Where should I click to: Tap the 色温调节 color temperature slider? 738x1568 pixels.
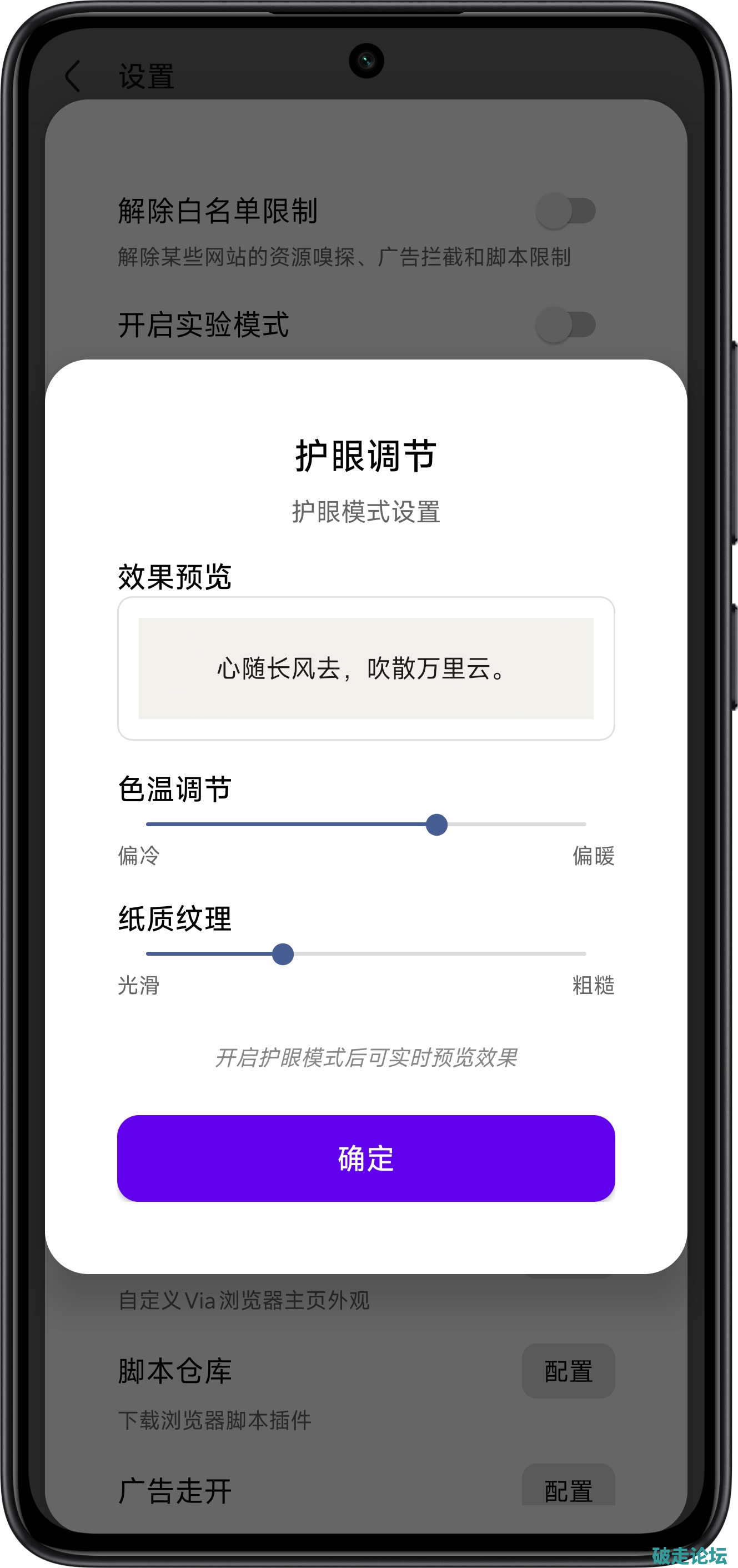436,825
